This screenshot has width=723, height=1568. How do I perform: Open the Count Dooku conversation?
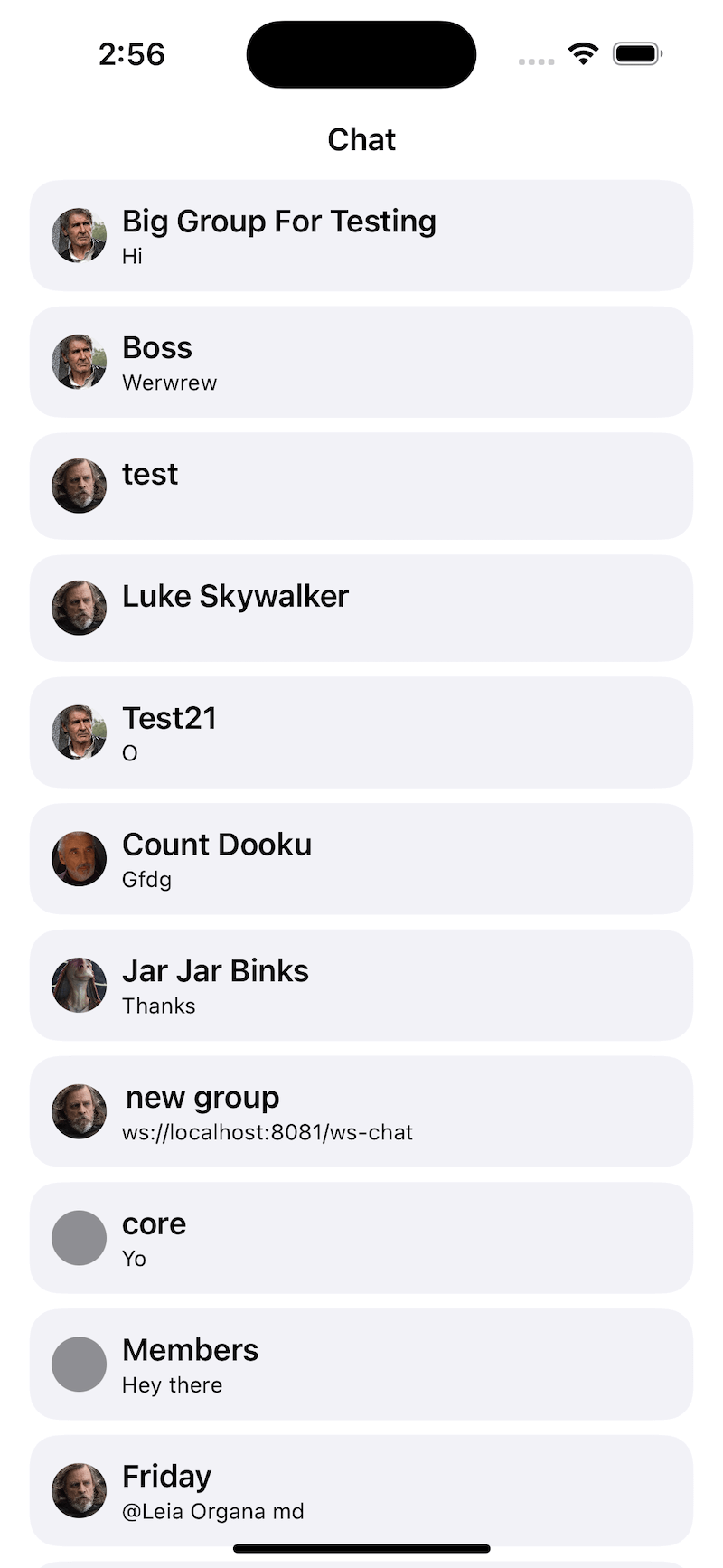tap(361, 858)
